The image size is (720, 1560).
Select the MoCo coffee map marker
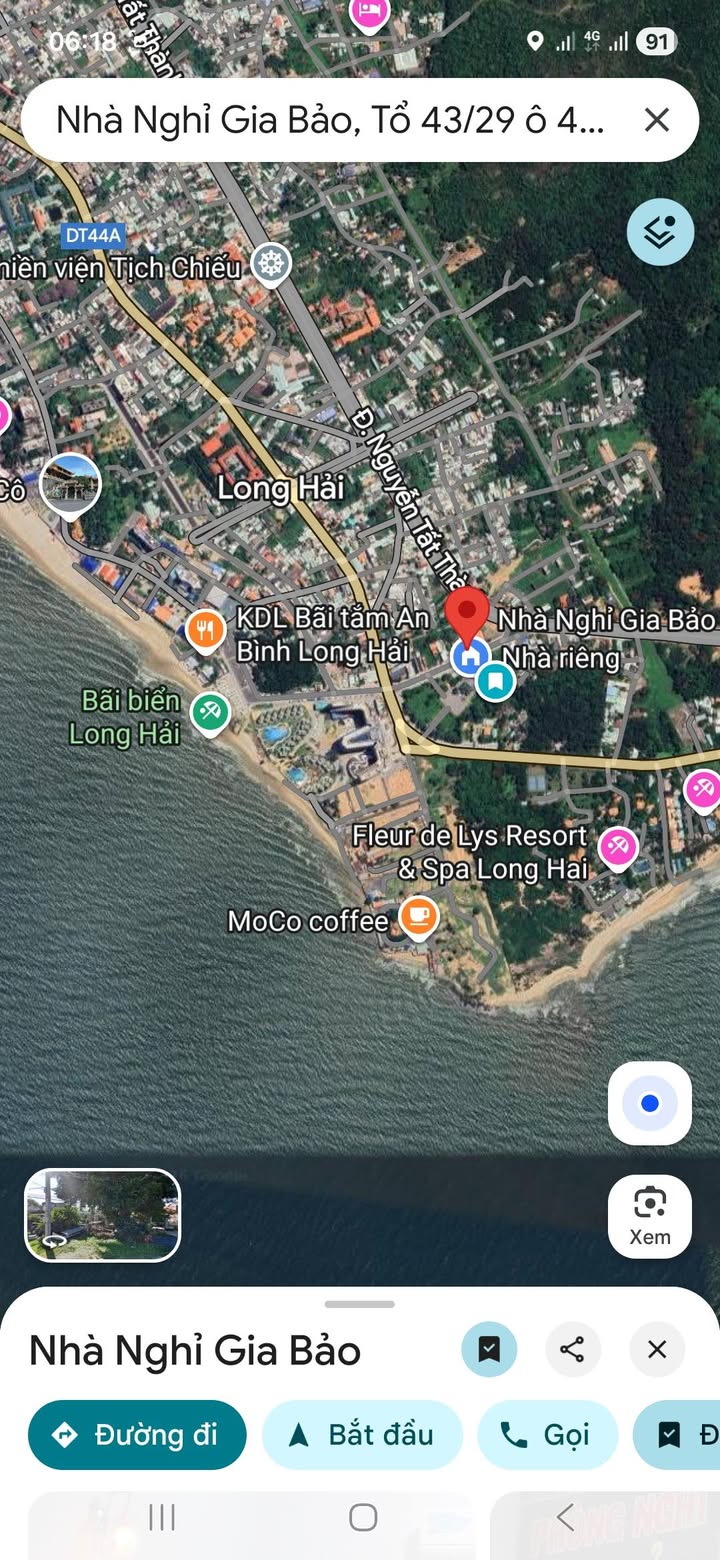click(418, 916)
